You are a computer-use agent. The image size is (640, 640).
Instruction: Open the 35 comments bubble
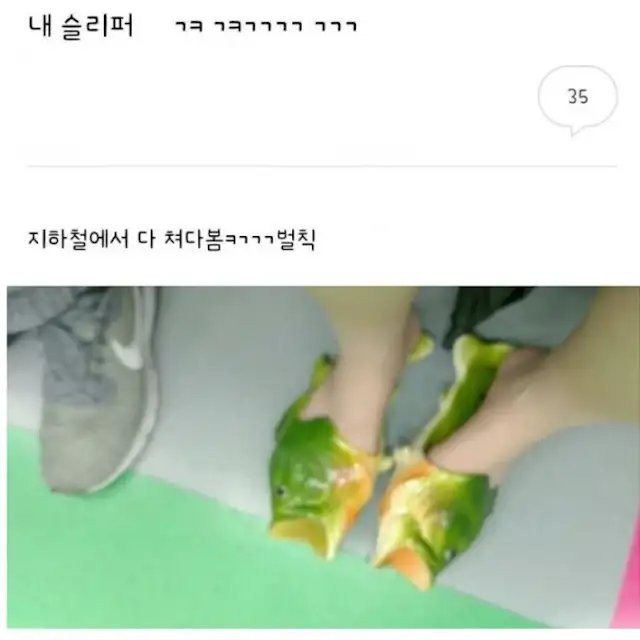coord(577,98)
